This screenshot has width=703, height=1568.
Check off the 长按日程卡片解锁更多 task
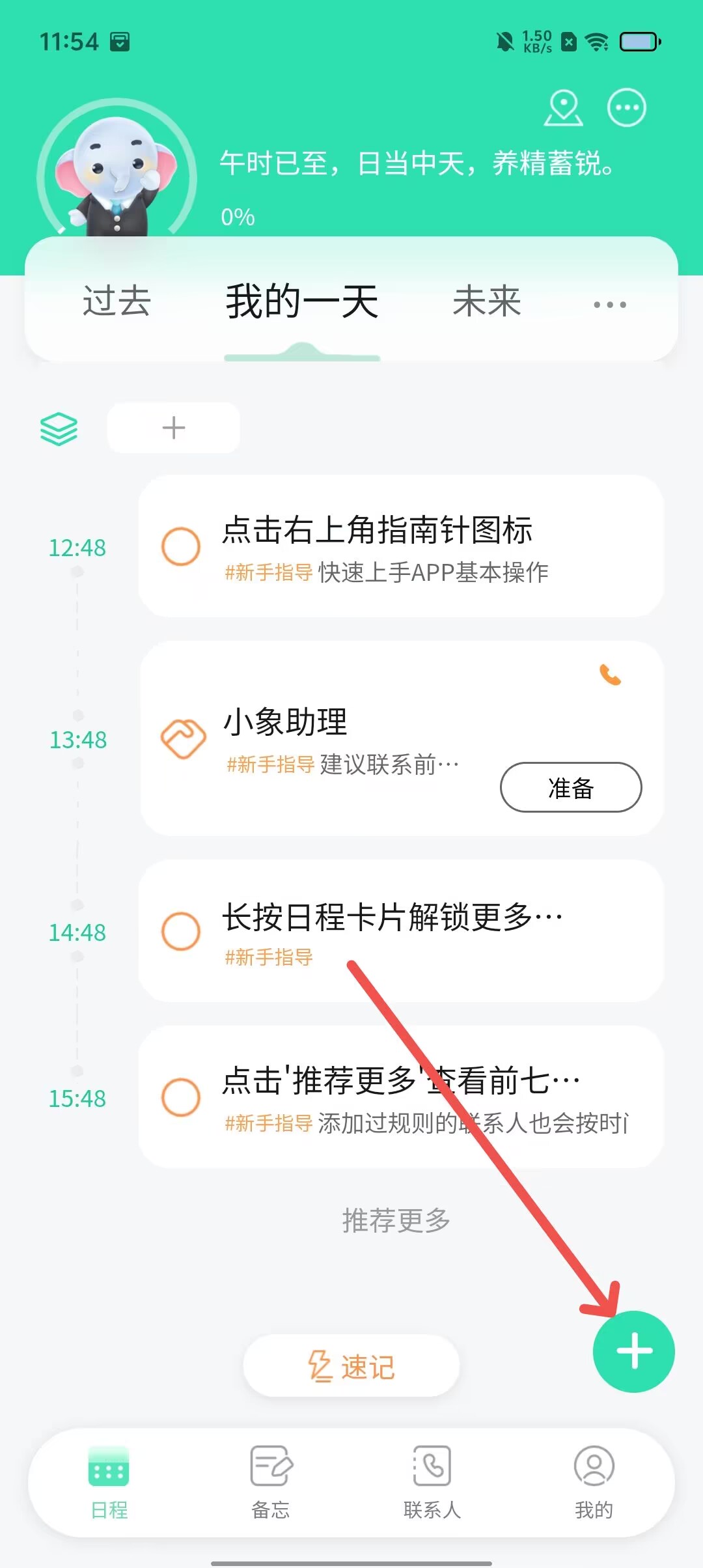pos(180,931)
